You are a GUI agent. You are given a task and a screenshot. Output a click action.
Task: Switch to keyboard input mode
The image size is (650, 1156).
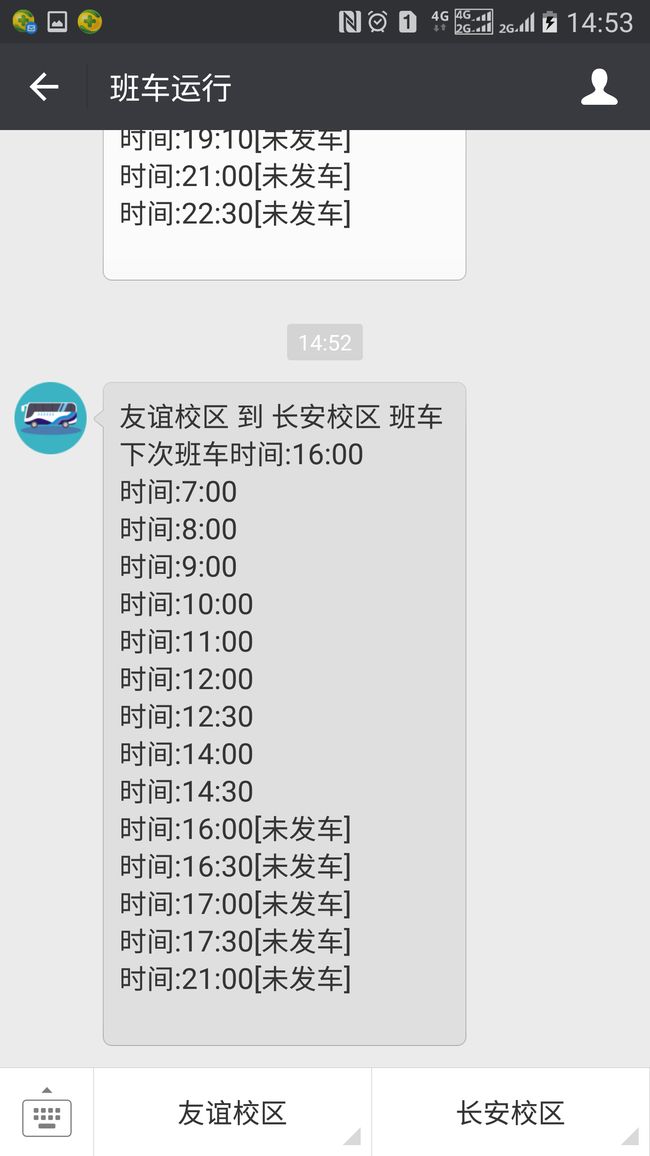pyautogui.click(x=47, y=1112)
